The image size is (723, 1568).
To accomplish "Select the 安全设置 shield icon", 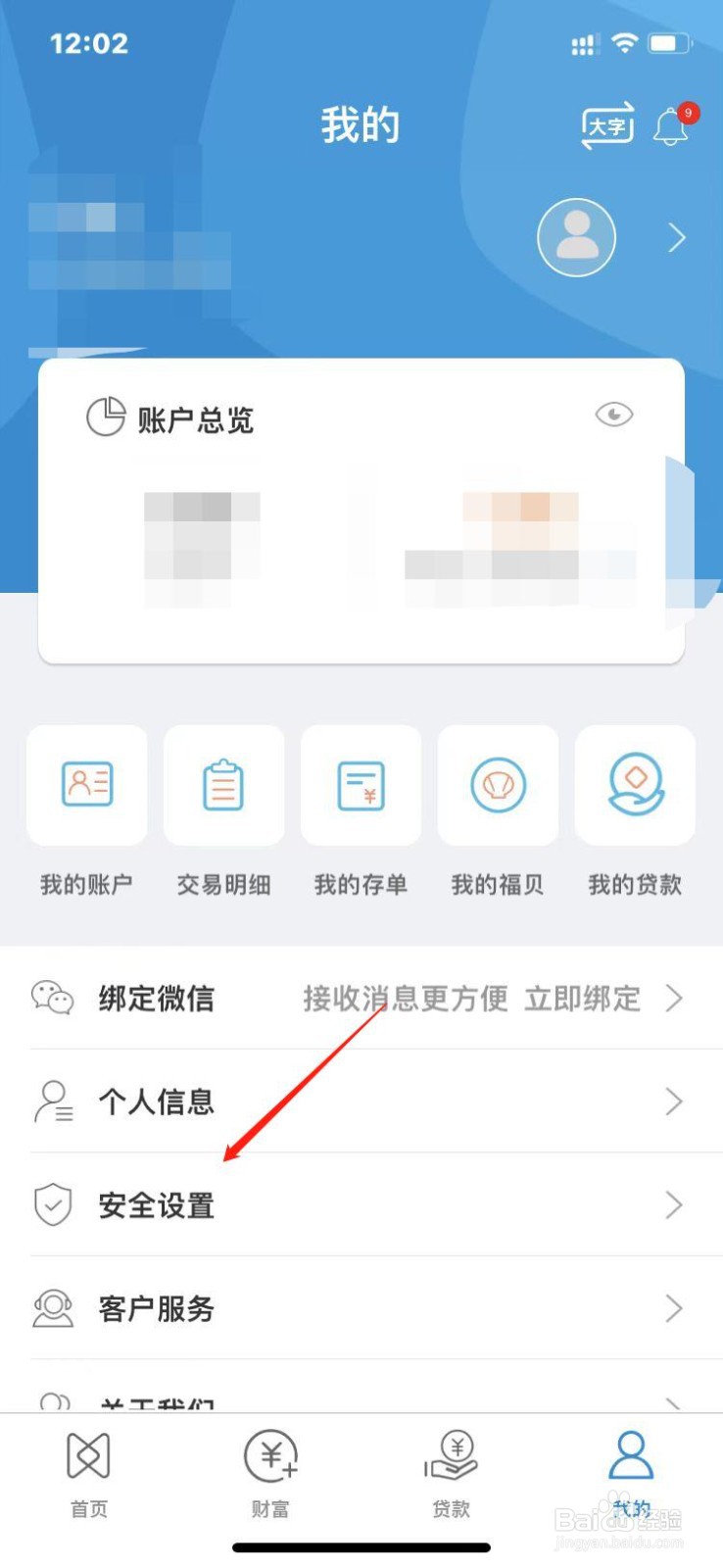I will 54,1205.
